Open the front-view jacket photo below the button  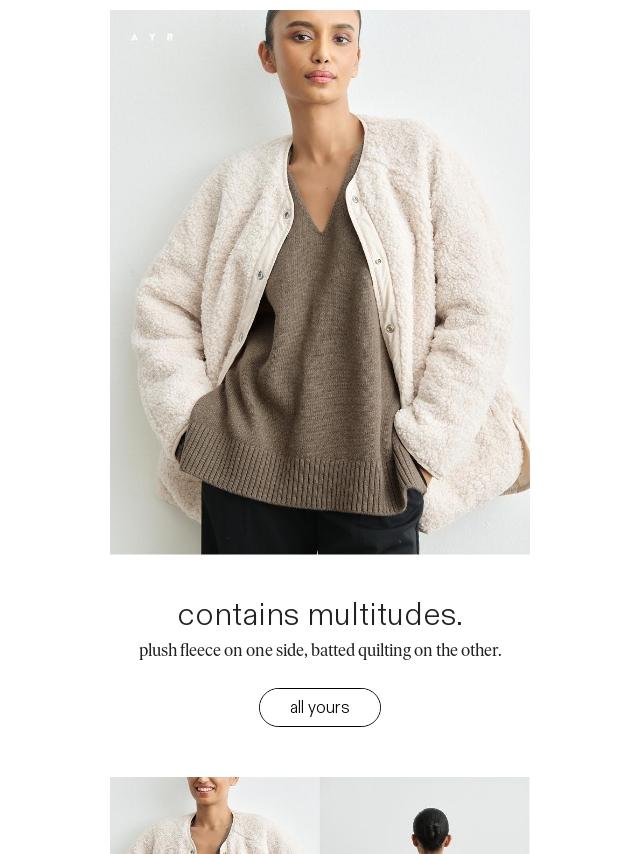click(x=215, y=815)
